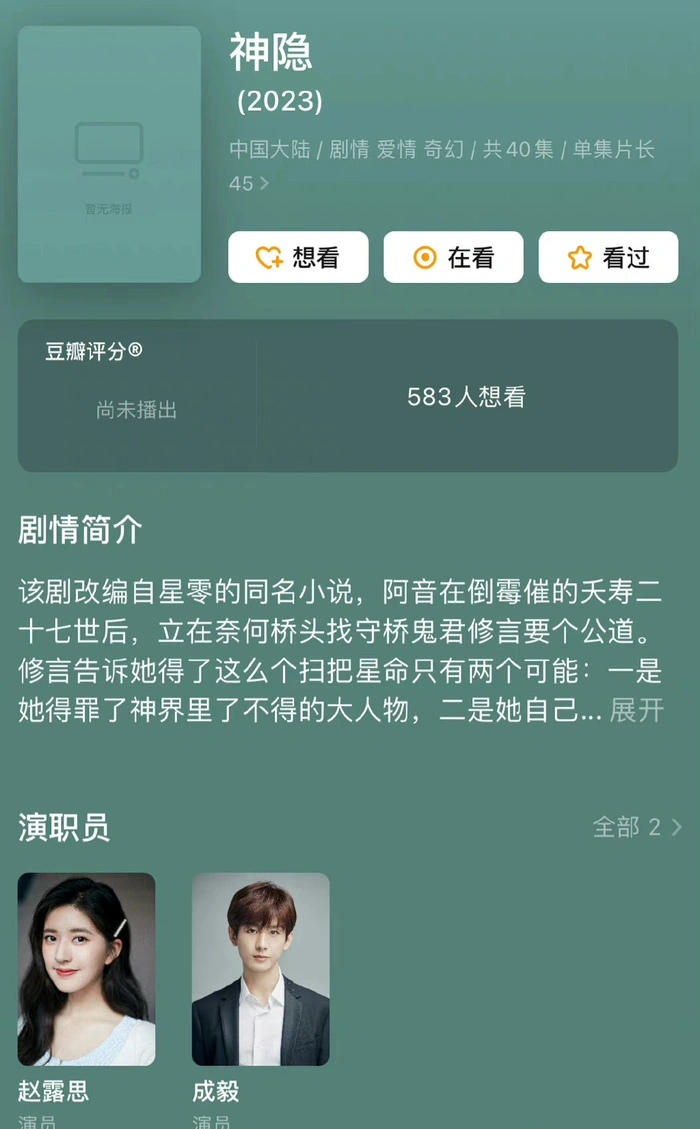Viewport: 700px width, 1129px height.
Task: Open full details via the info chevron
Action: tap(264, 184)
